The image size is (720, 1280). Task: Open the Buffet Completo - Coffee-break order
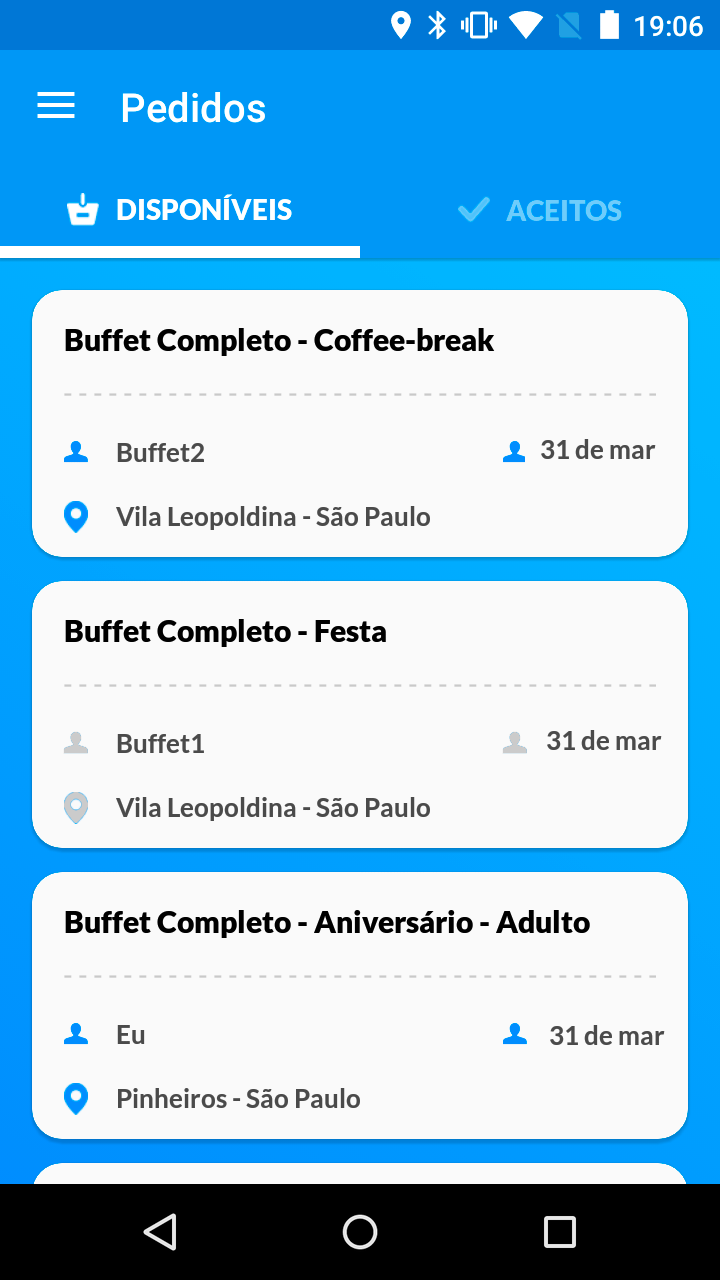(360, 423)
